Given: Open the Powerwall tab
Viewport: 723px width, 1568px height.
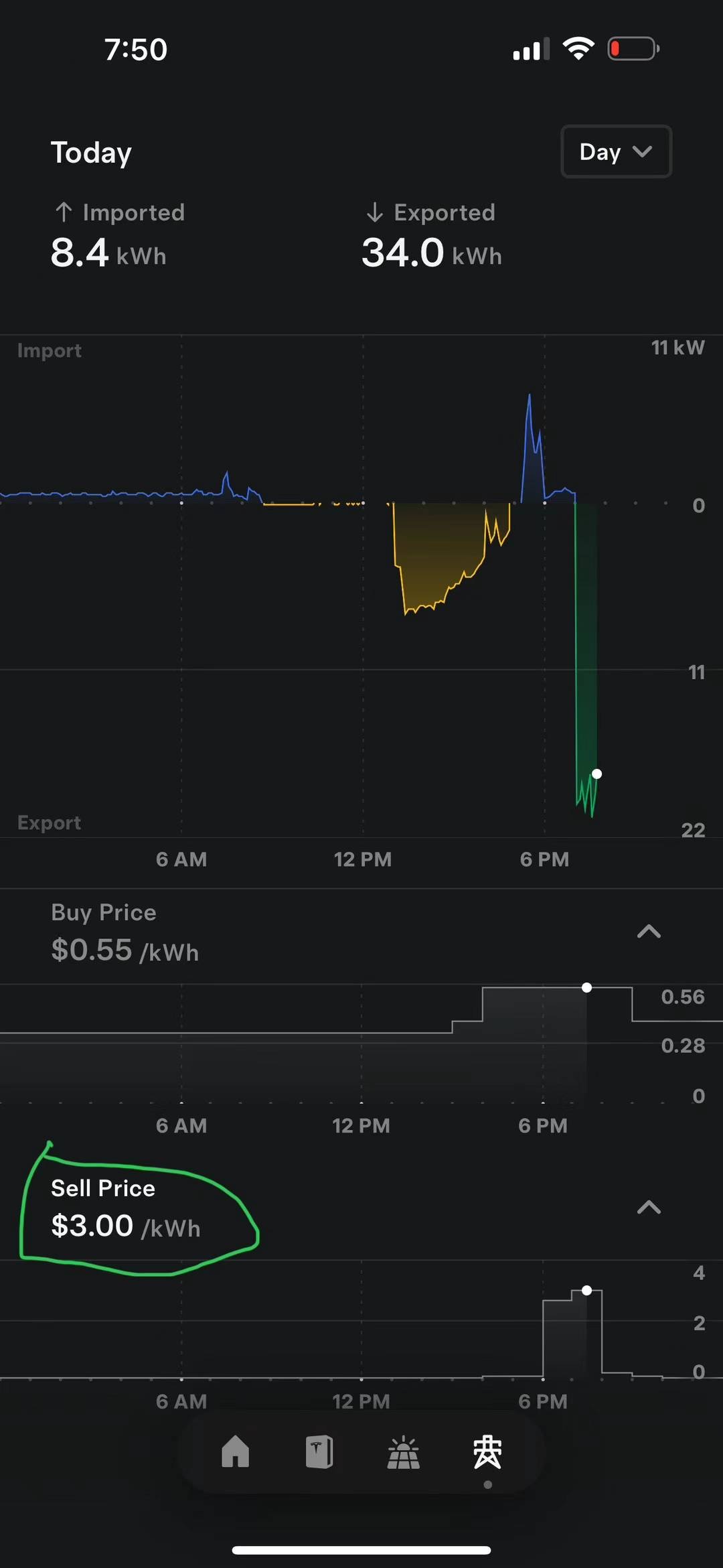Looking at the screenshot, I should pos(319,1452).
